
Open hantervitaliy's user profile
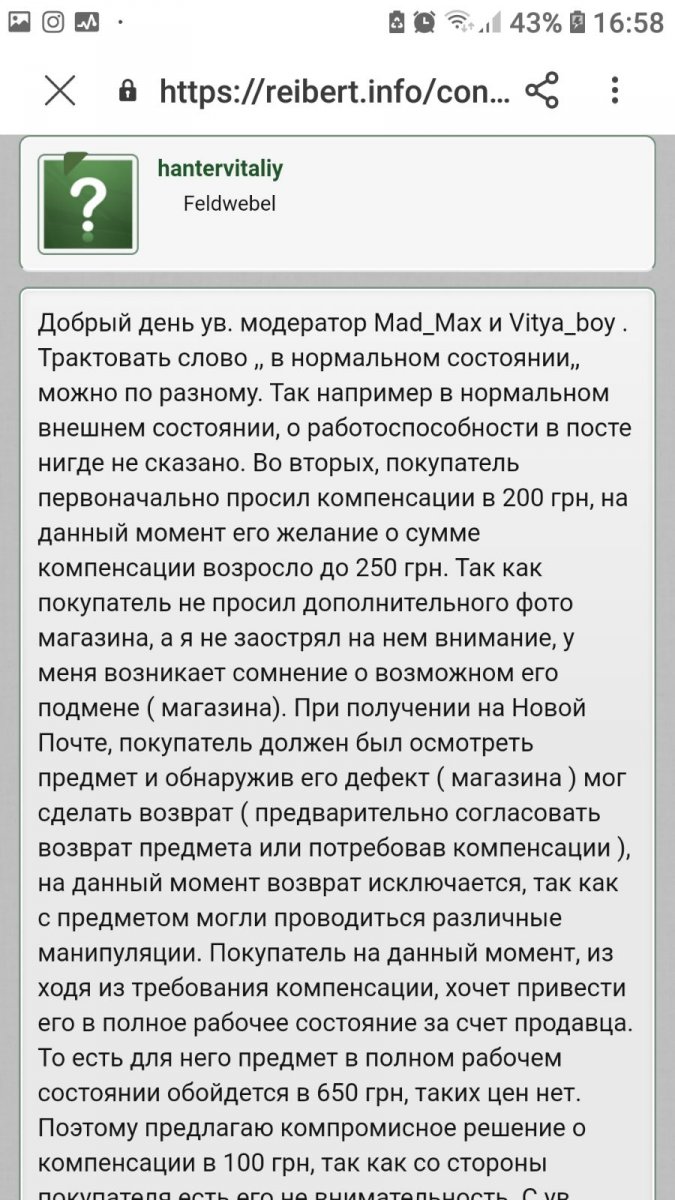[x=220, y=169]
